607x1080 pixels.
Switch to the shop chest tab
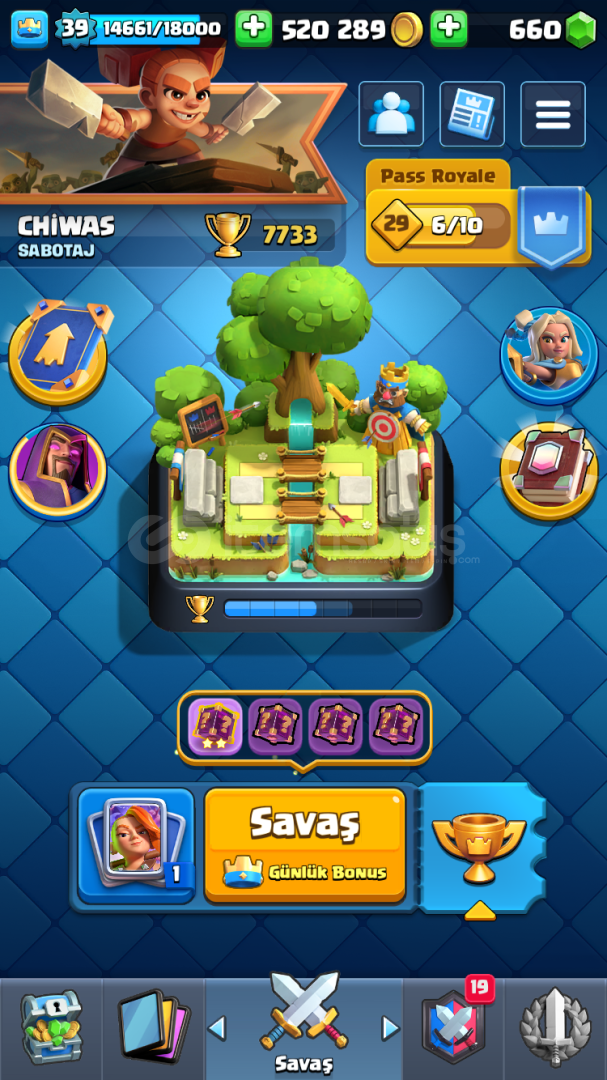pyautogui.click(x=51, y=1028)
